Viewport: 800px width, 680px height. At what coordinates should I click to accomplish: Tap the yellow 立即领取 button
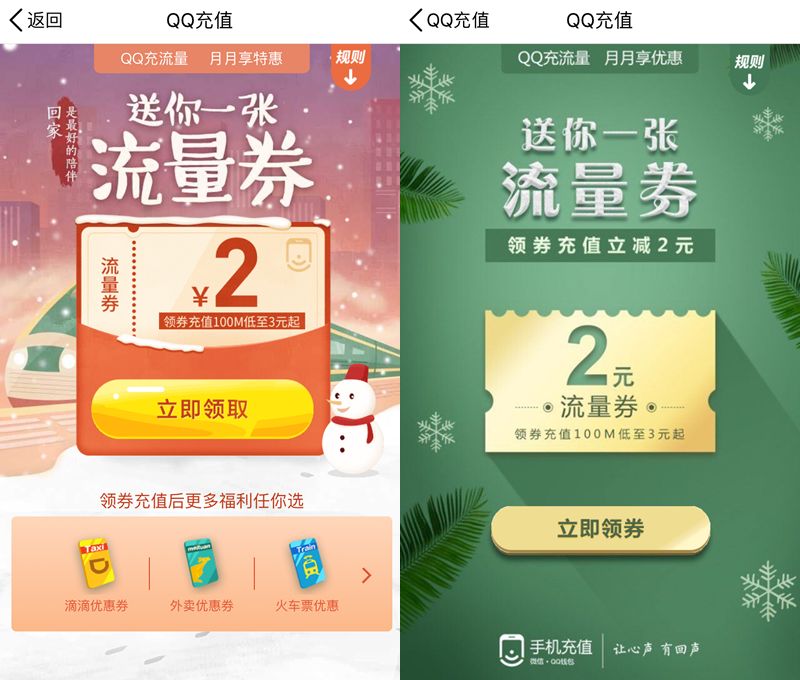click(x=202, y=409)
